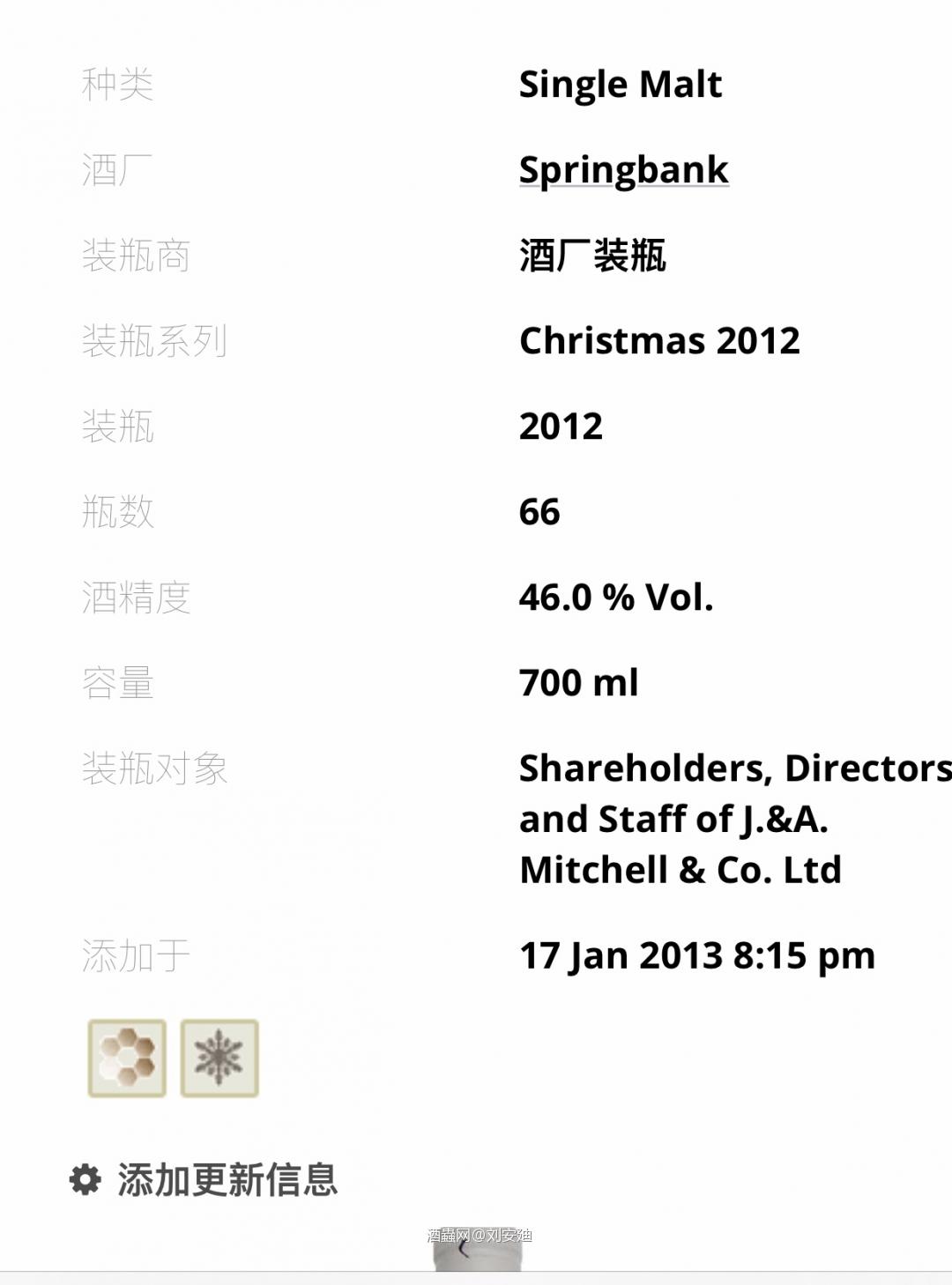
Task: Tap the honeycomb color badge icon
Action: tap(127, 1058)
